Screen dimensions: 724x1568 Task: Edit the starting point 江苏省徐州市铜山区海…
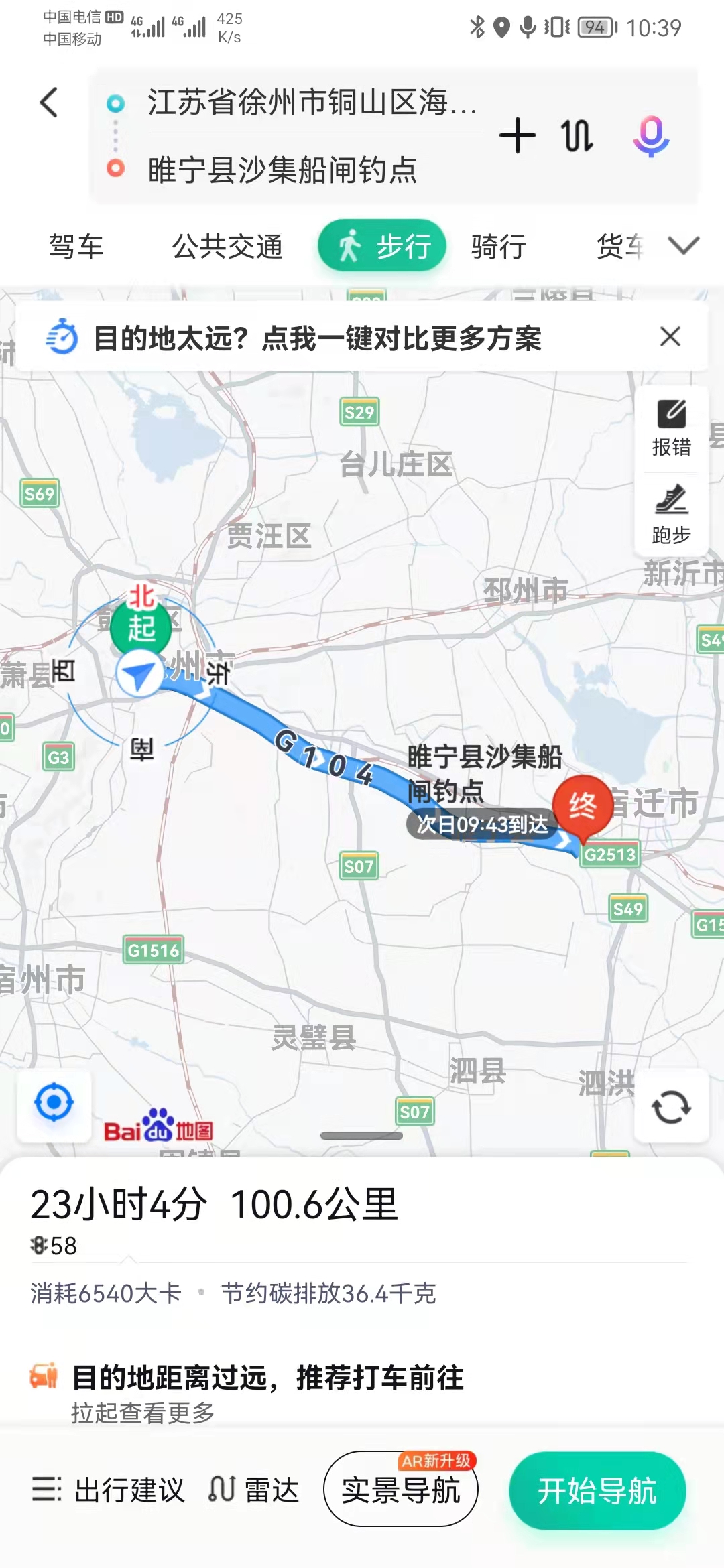point(312,103)
